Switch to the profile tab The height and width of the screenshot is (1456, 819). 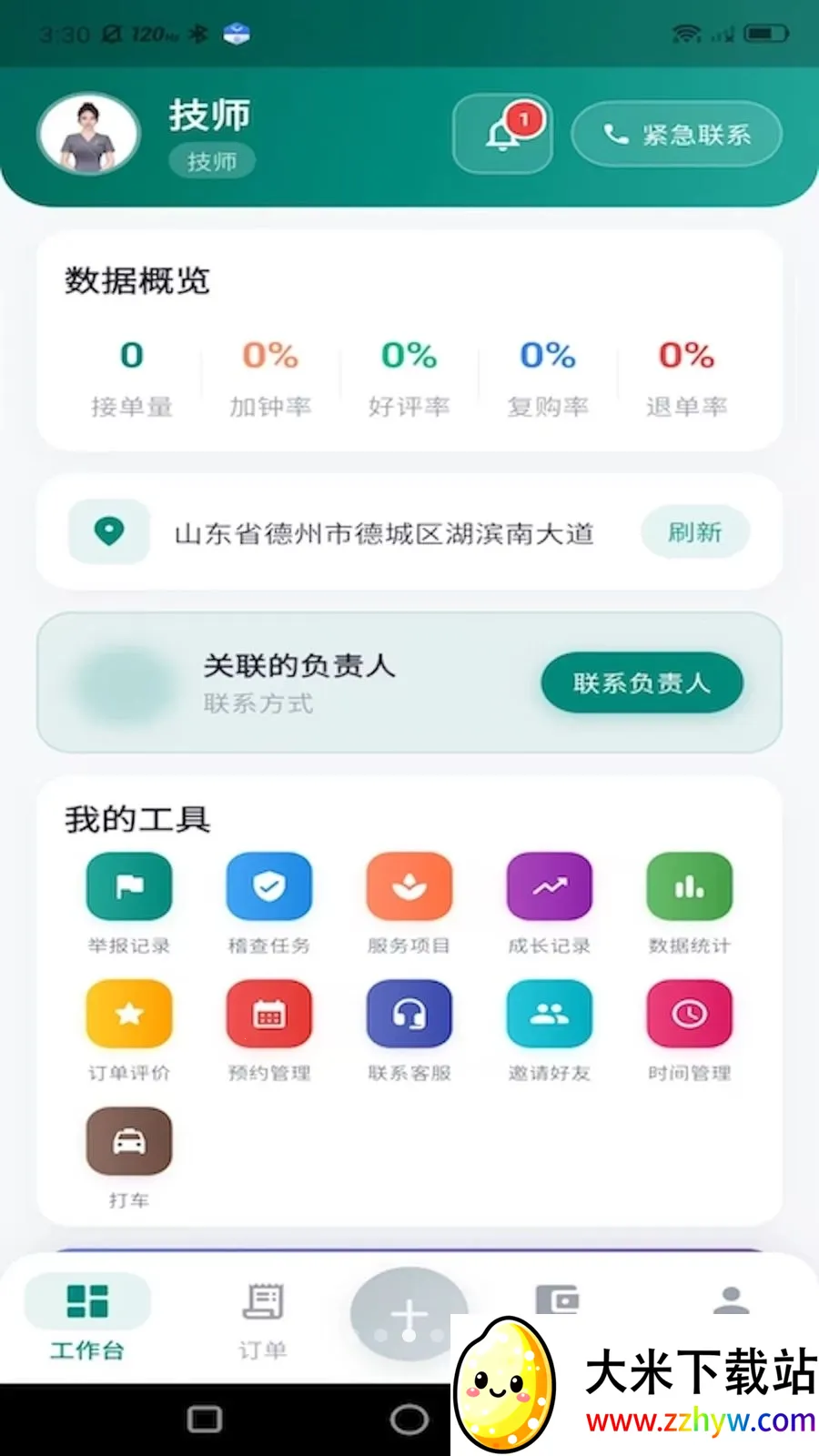point(731,1301)
